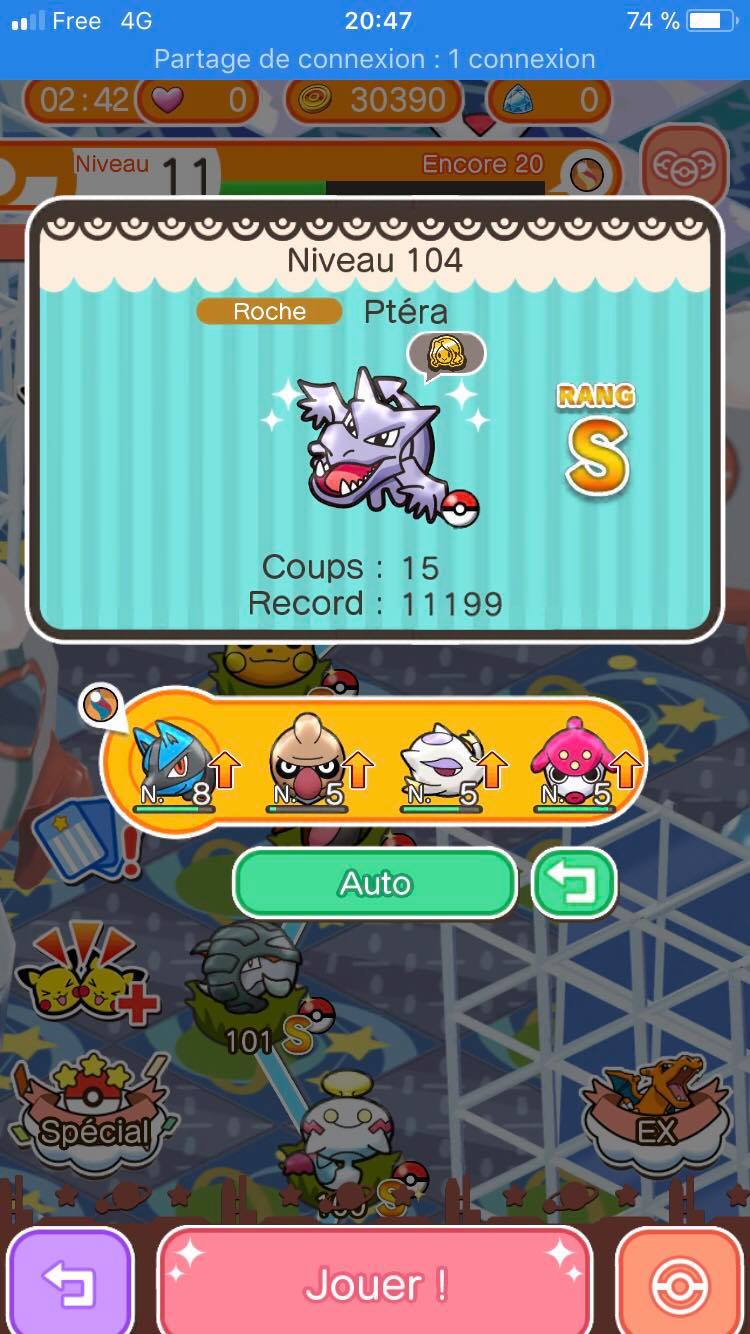Go back with the purple arrow button
750x1334 pixels.
point(70,1284)
